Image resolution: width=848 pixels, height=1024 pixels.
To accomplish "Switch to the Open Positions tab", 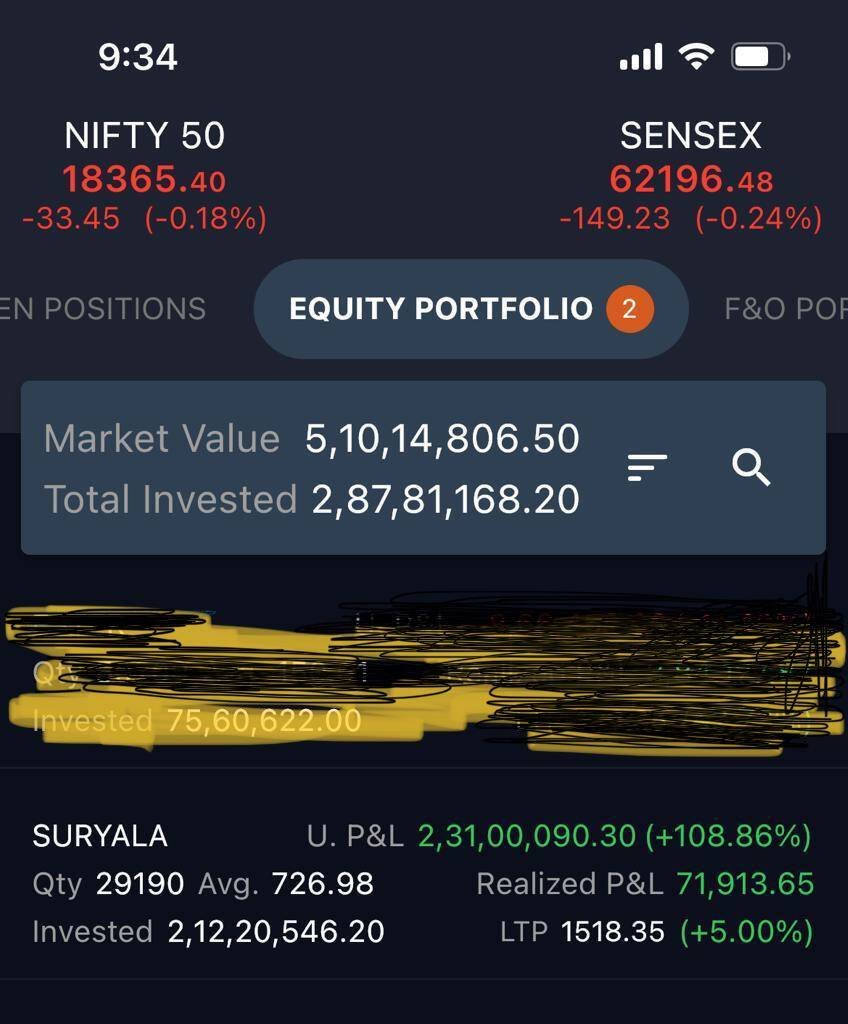I will 103,308.
